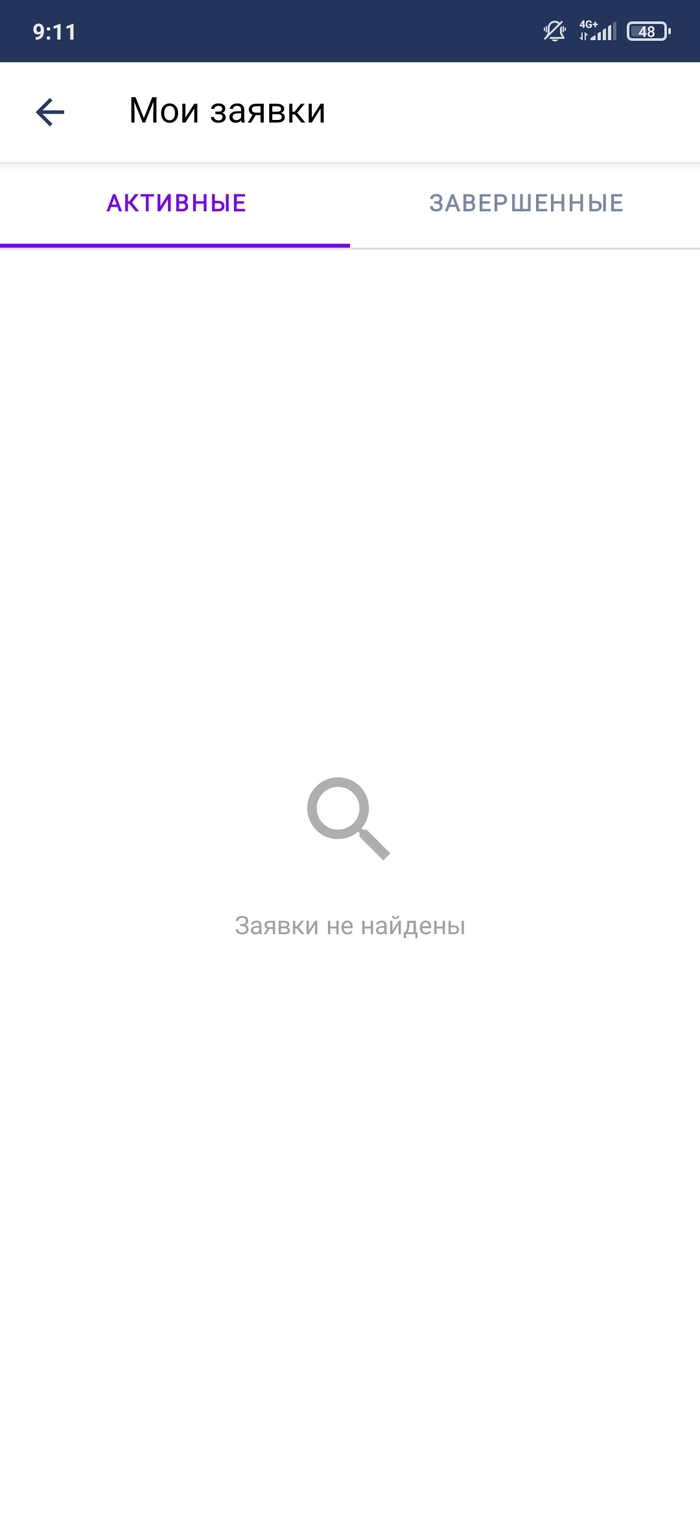The image size is (700, 1517).
Task: Go back from Мои заявки
Action: [50, 112]
